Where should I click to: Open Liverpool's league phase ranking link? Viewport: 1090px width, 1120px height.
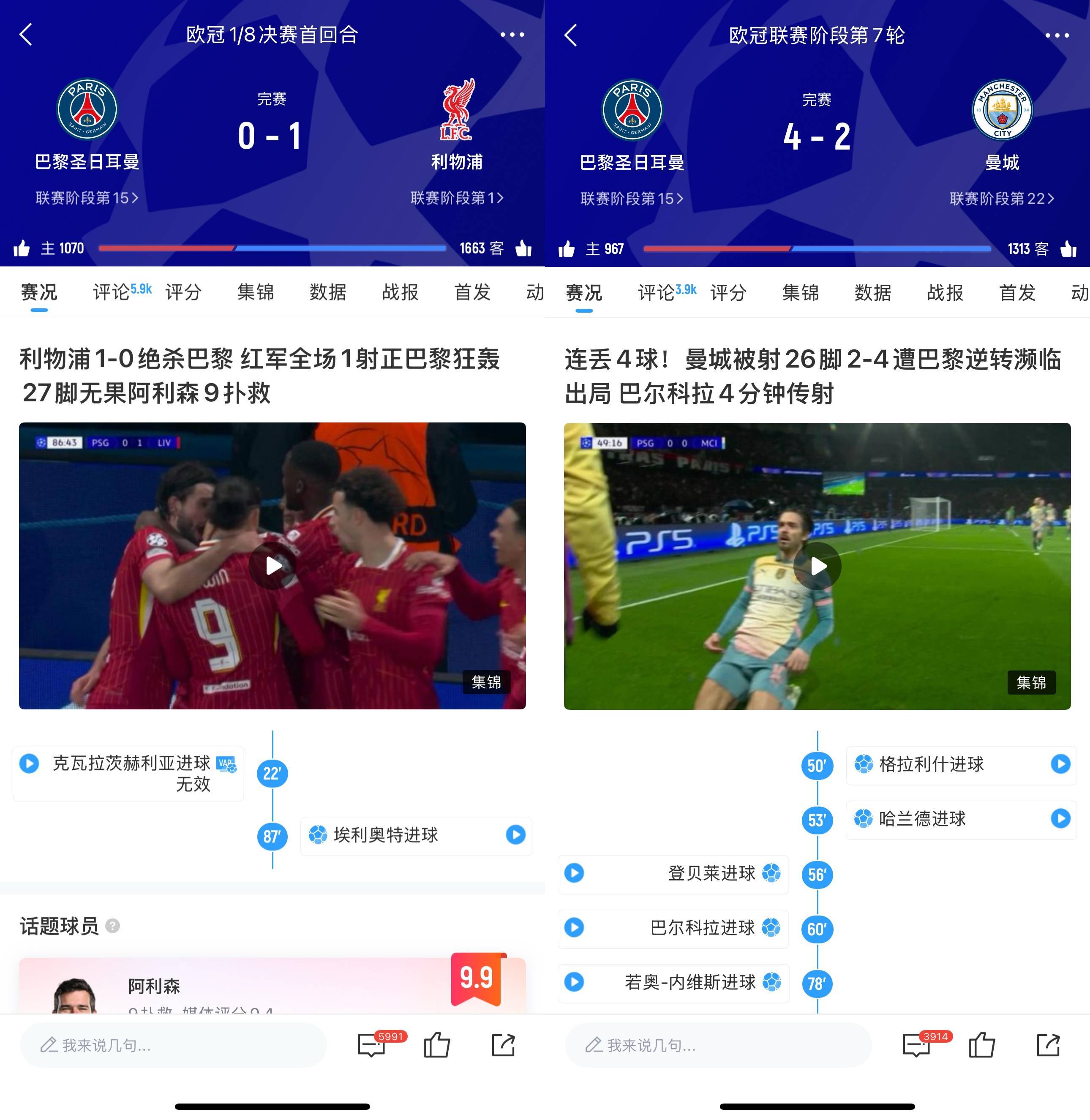[457, 198]
